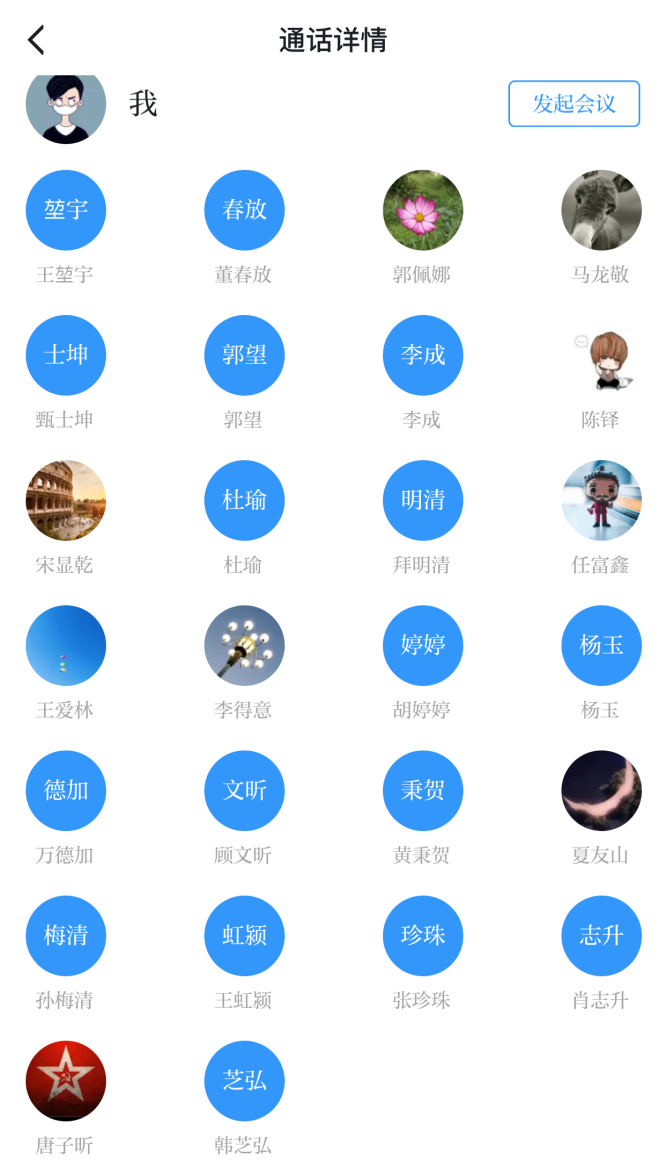Select participant 杜瑜
The image size is (666, 1160).
pos(244,500)
